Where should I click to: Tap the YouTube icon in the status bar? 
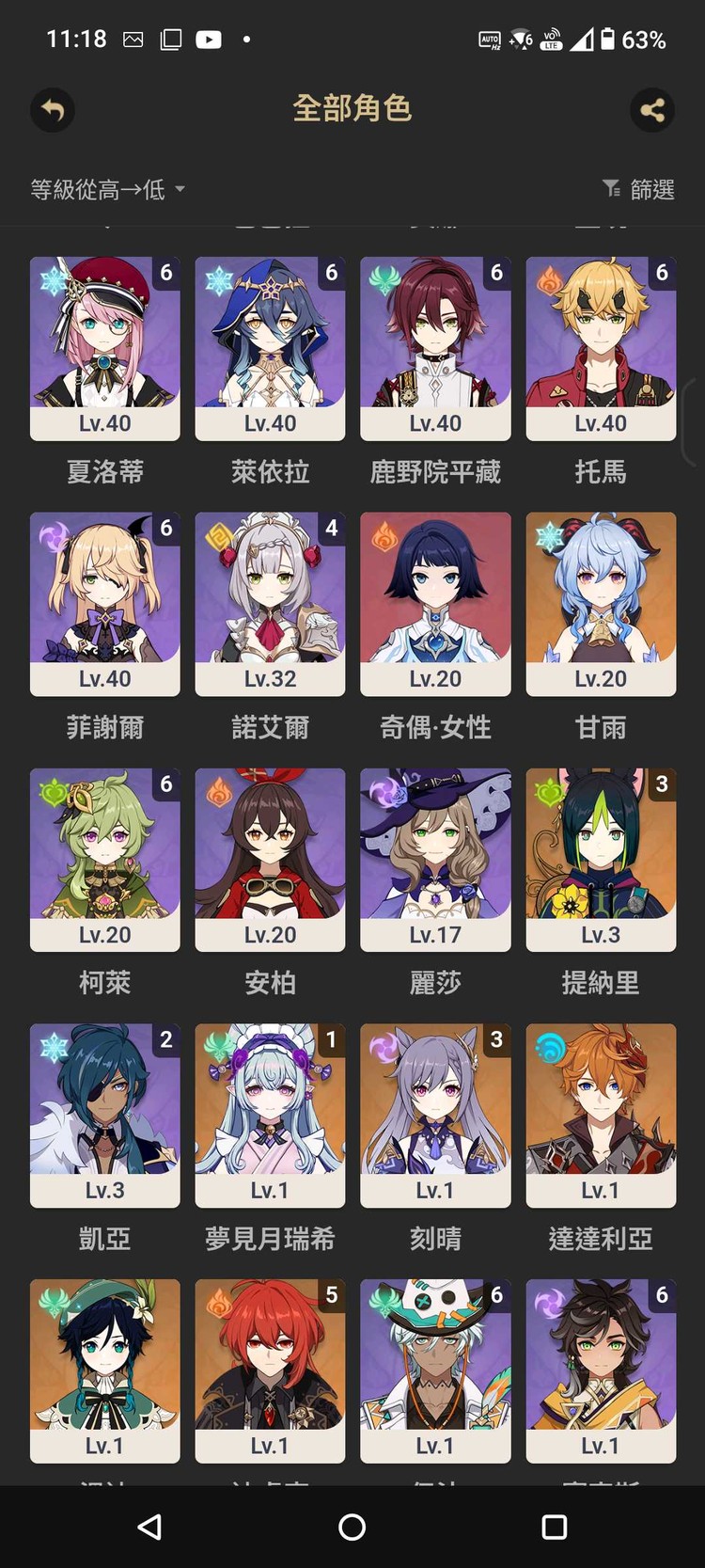point(209,40)
